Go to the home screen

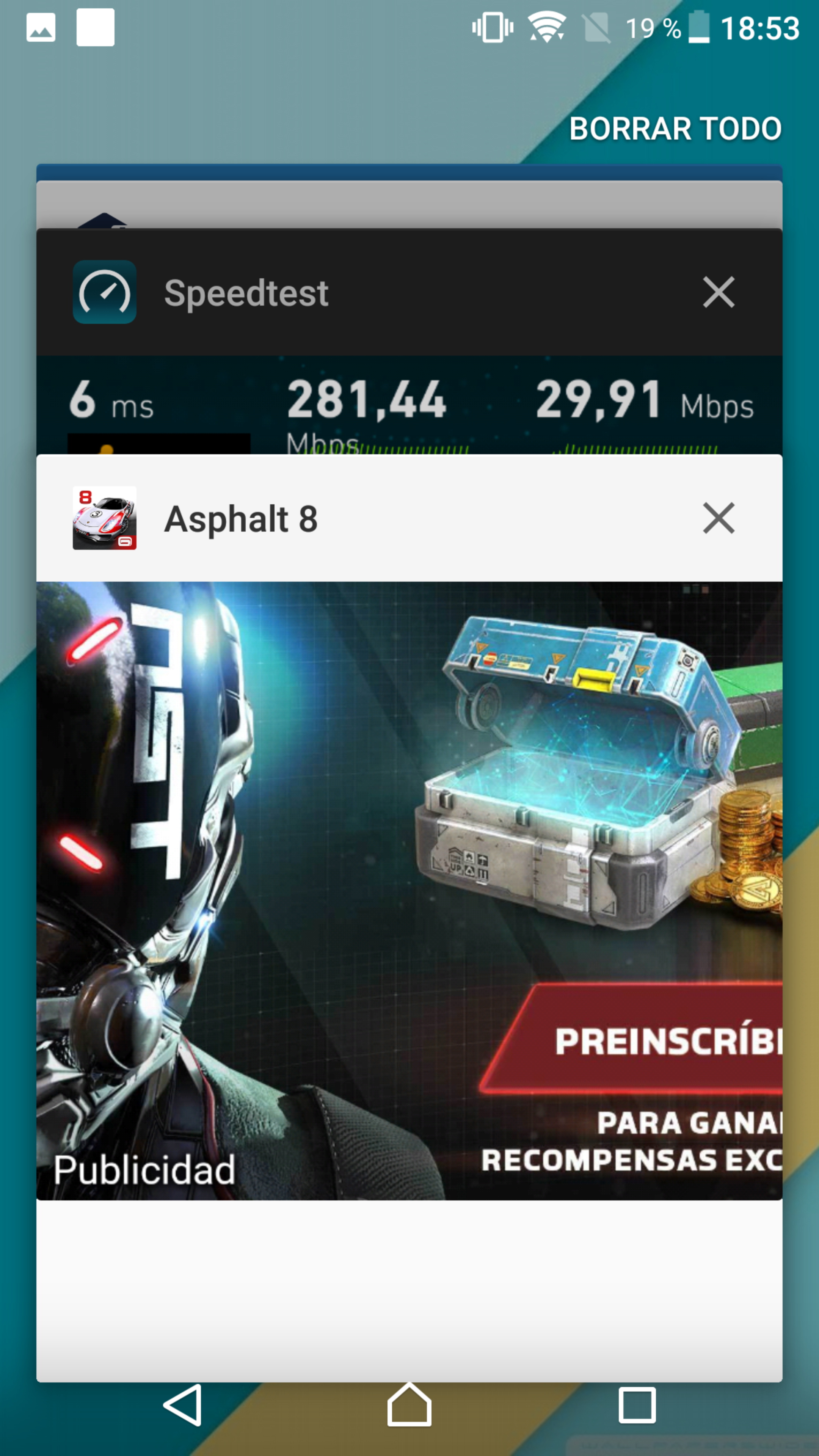pos(409,1404)
